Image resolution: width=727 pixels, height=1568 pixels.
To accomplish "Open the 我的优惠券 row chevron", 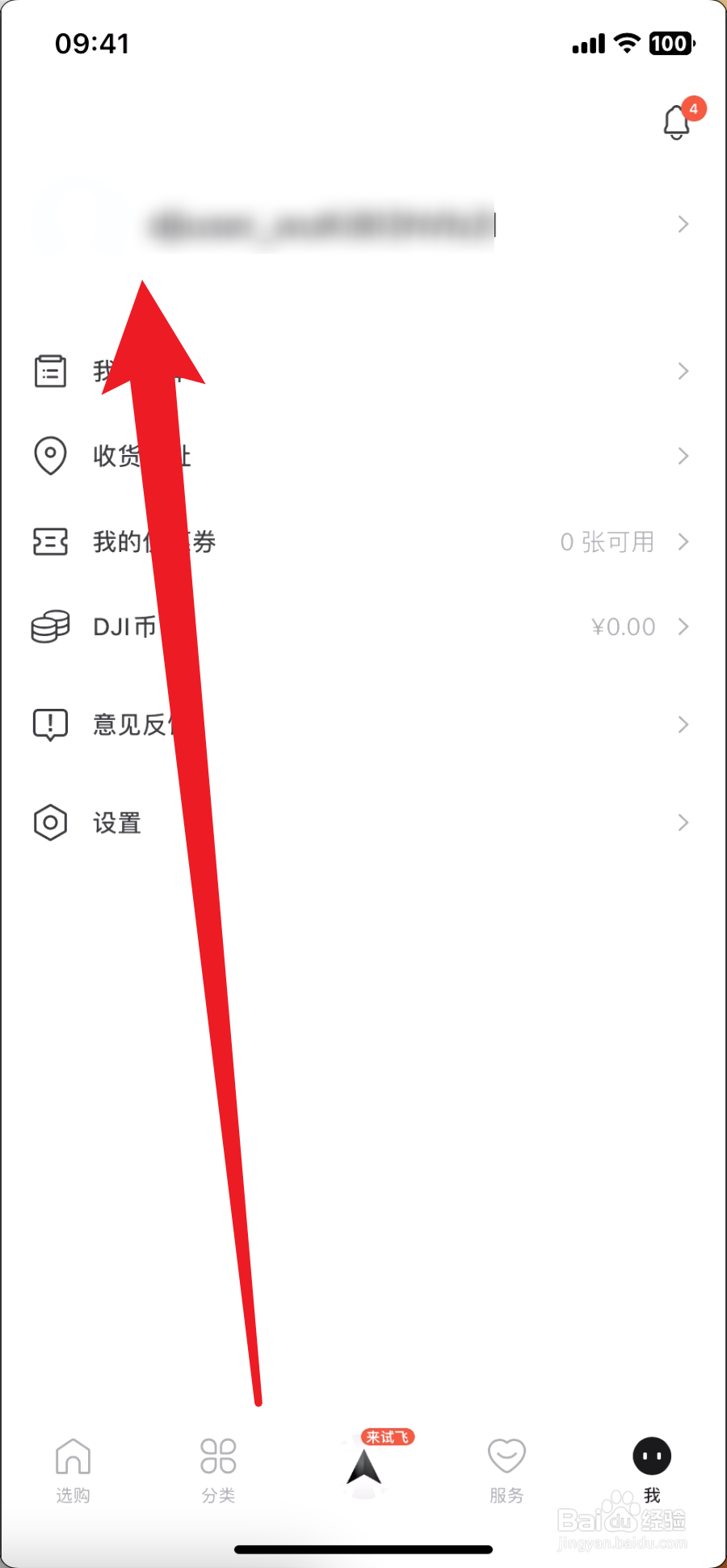I will tap(683, 542).
